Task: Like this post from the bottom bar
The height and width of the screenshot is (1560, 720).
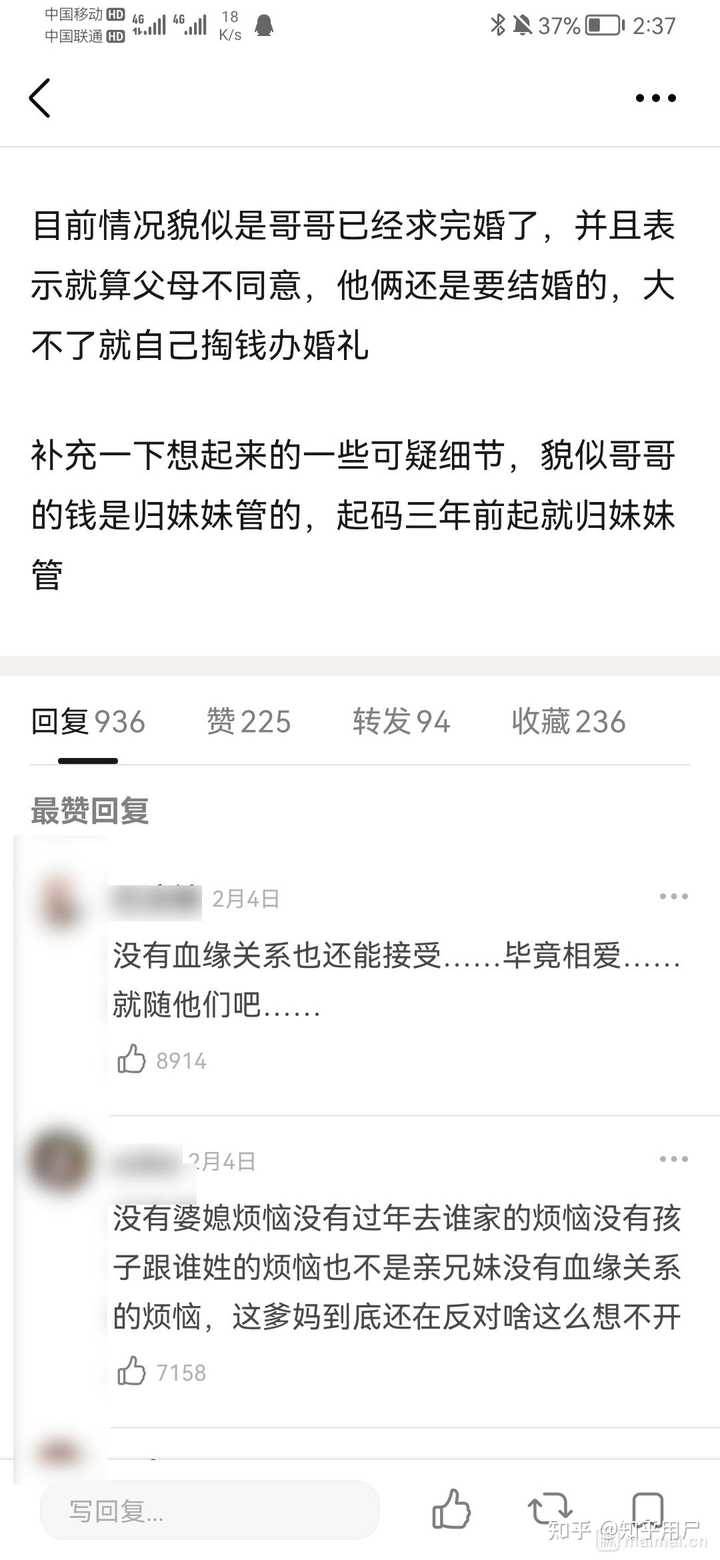Action: tap(452, 1510)
